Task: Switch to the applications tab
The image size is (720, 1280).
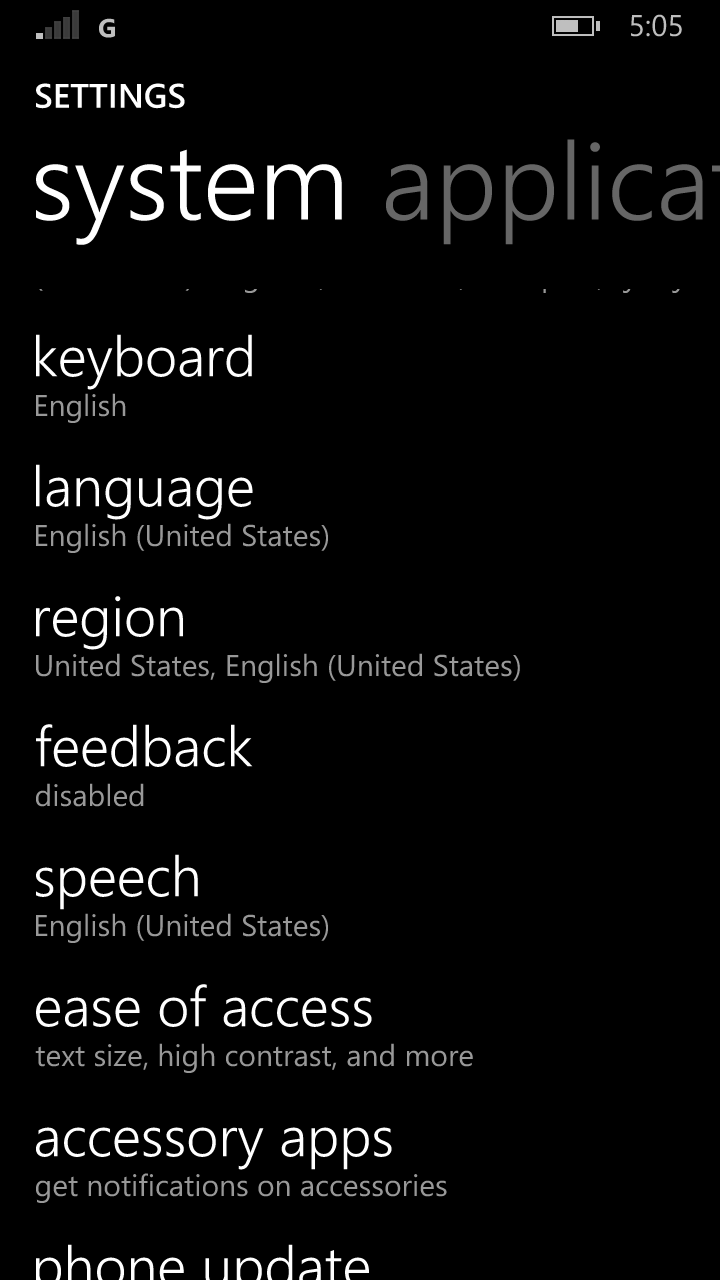Action: click(551, 190)
